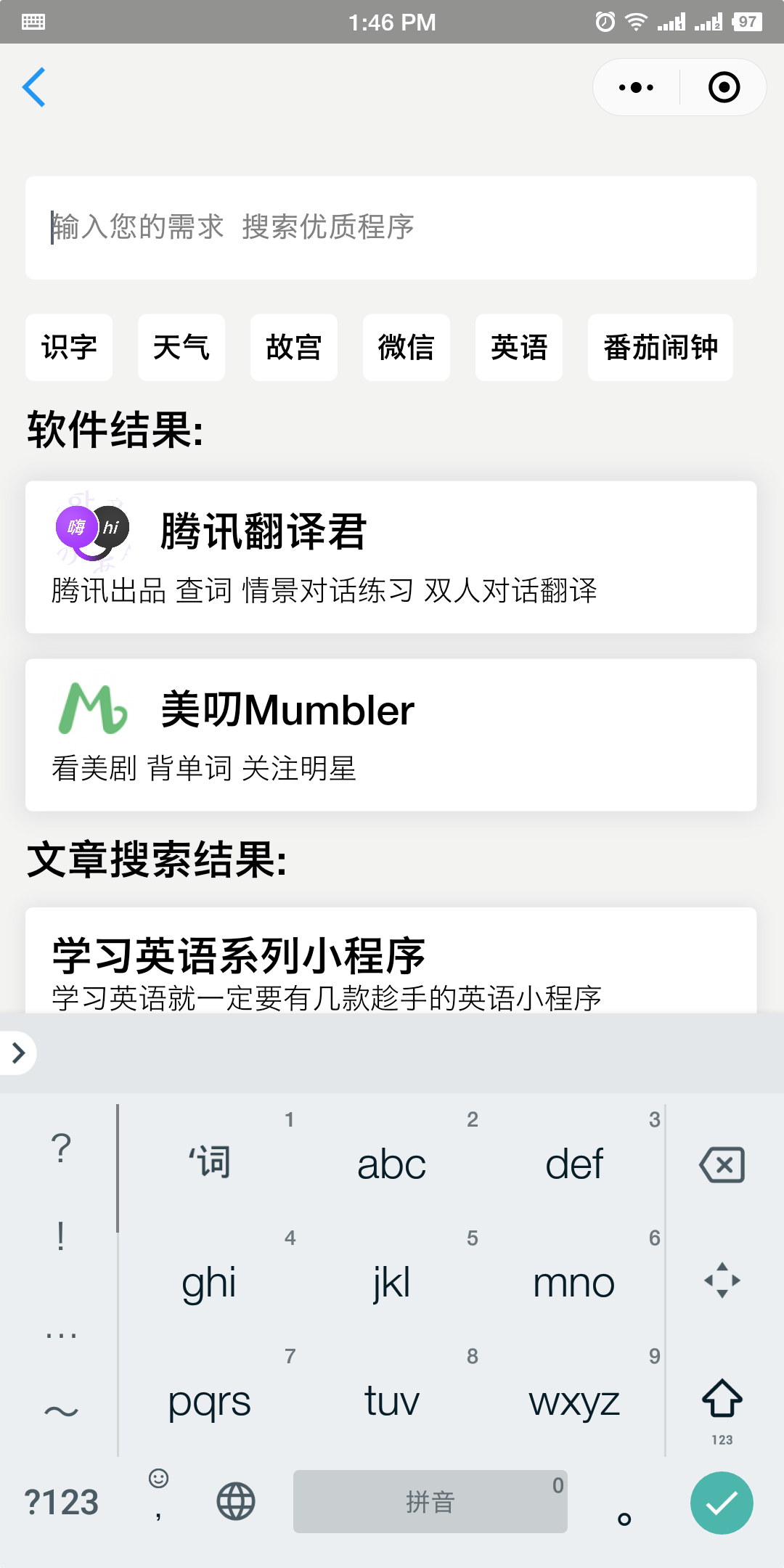Open the article 学习英语系列小程序

(391, 960)
